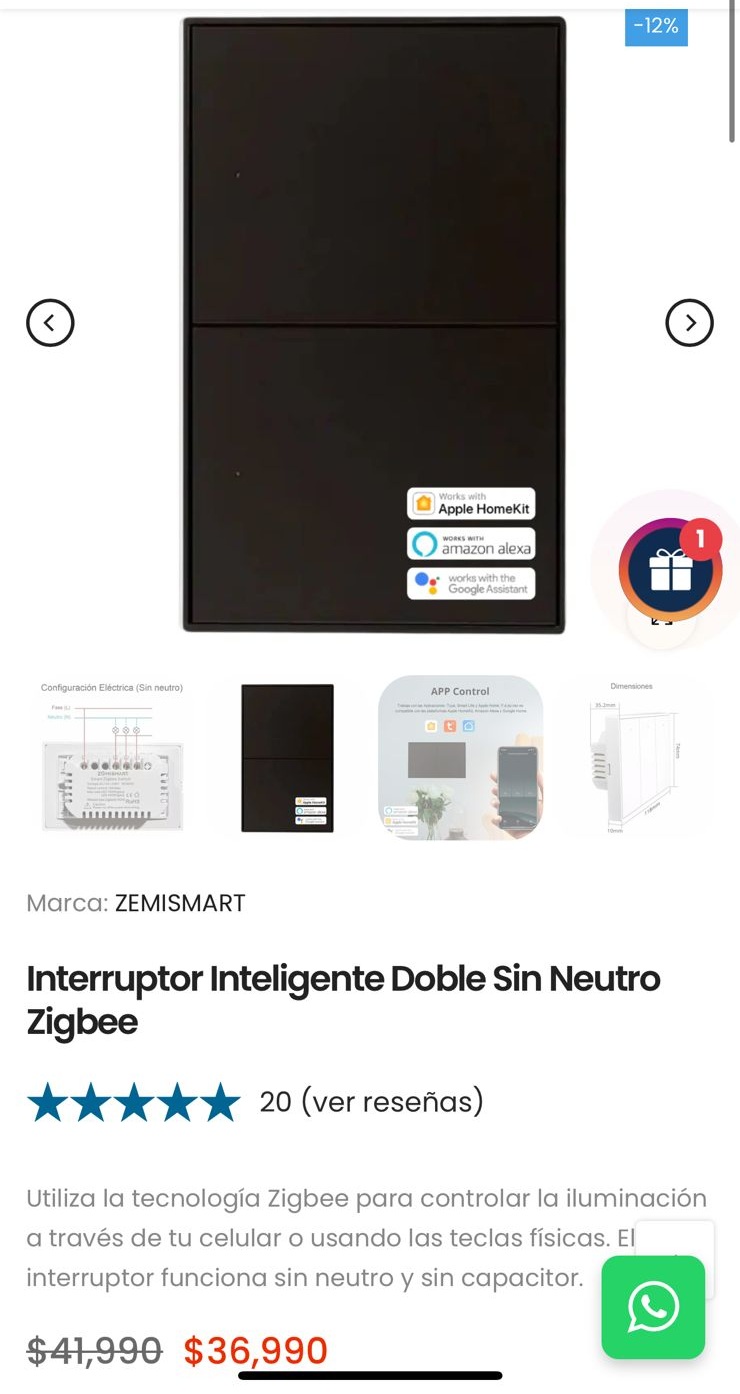Select the electrical configuration thumbnail
This screenshot has width=740, height=1394.
pyautogui.click(x=112, y=757)
